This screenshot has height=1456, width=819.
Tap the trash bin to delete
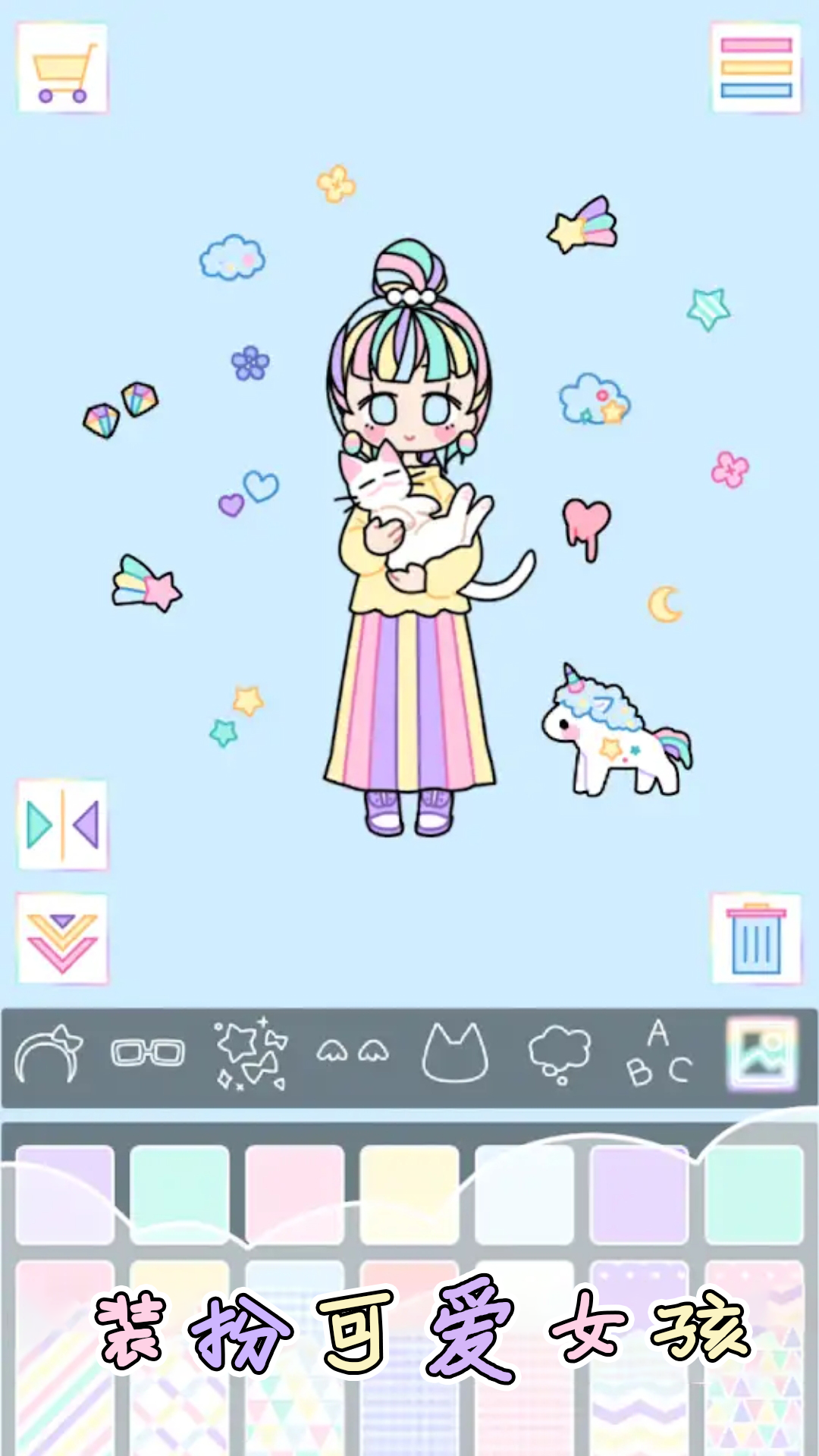(x=755, y=939)
